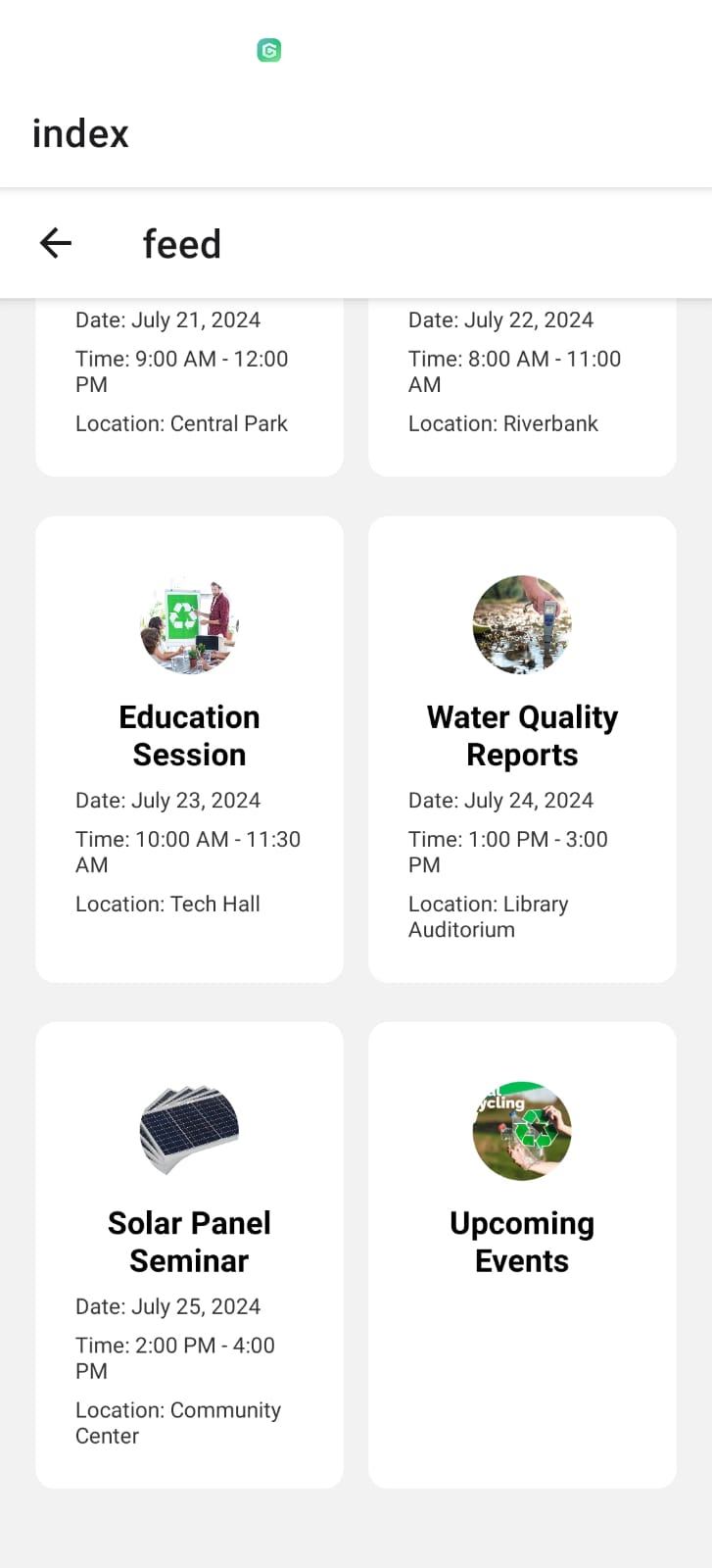Screen dimensions: 712x1568
Task: Open the Water Quality Reports card
Action: tap(522, 749)
